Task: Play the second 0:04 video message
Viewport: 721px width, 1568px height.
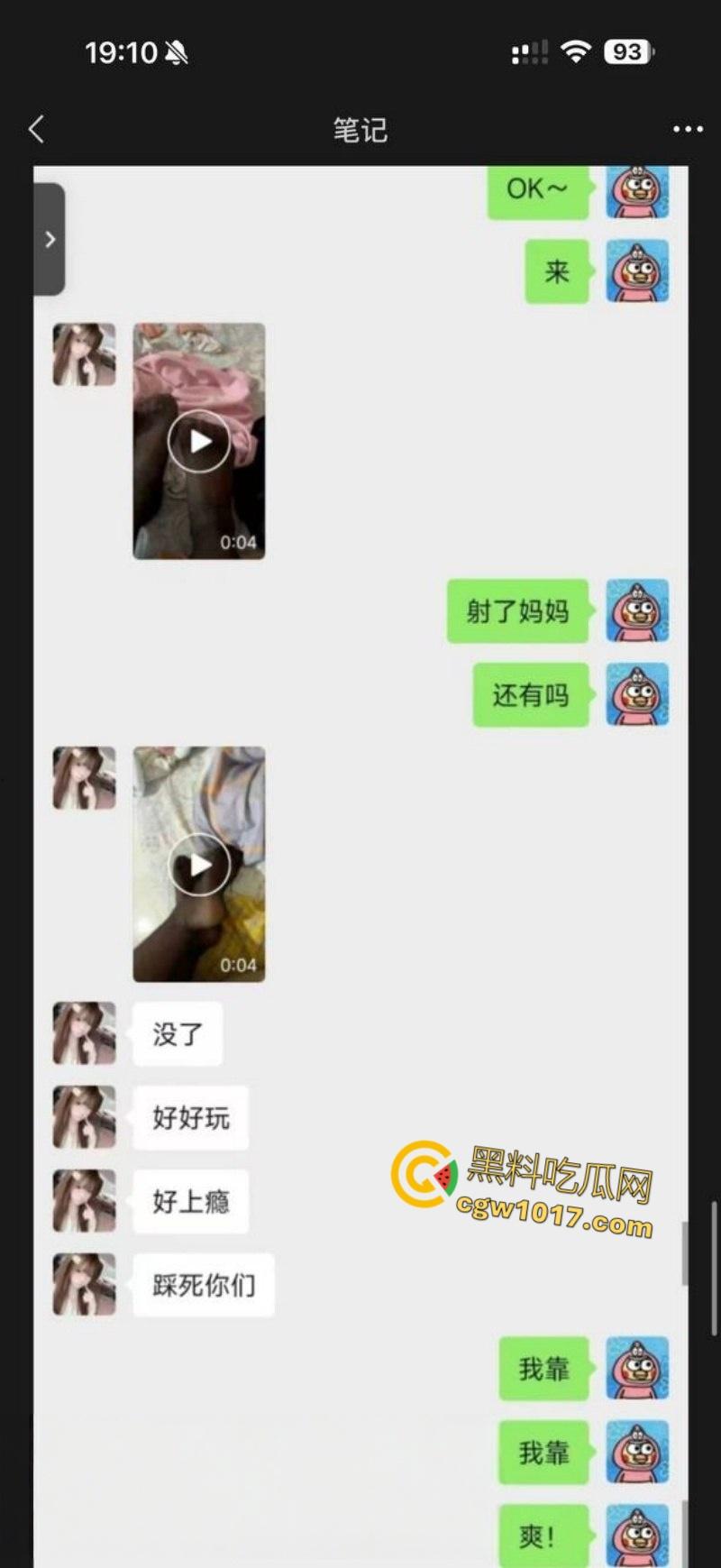Action: coord(198,863)
